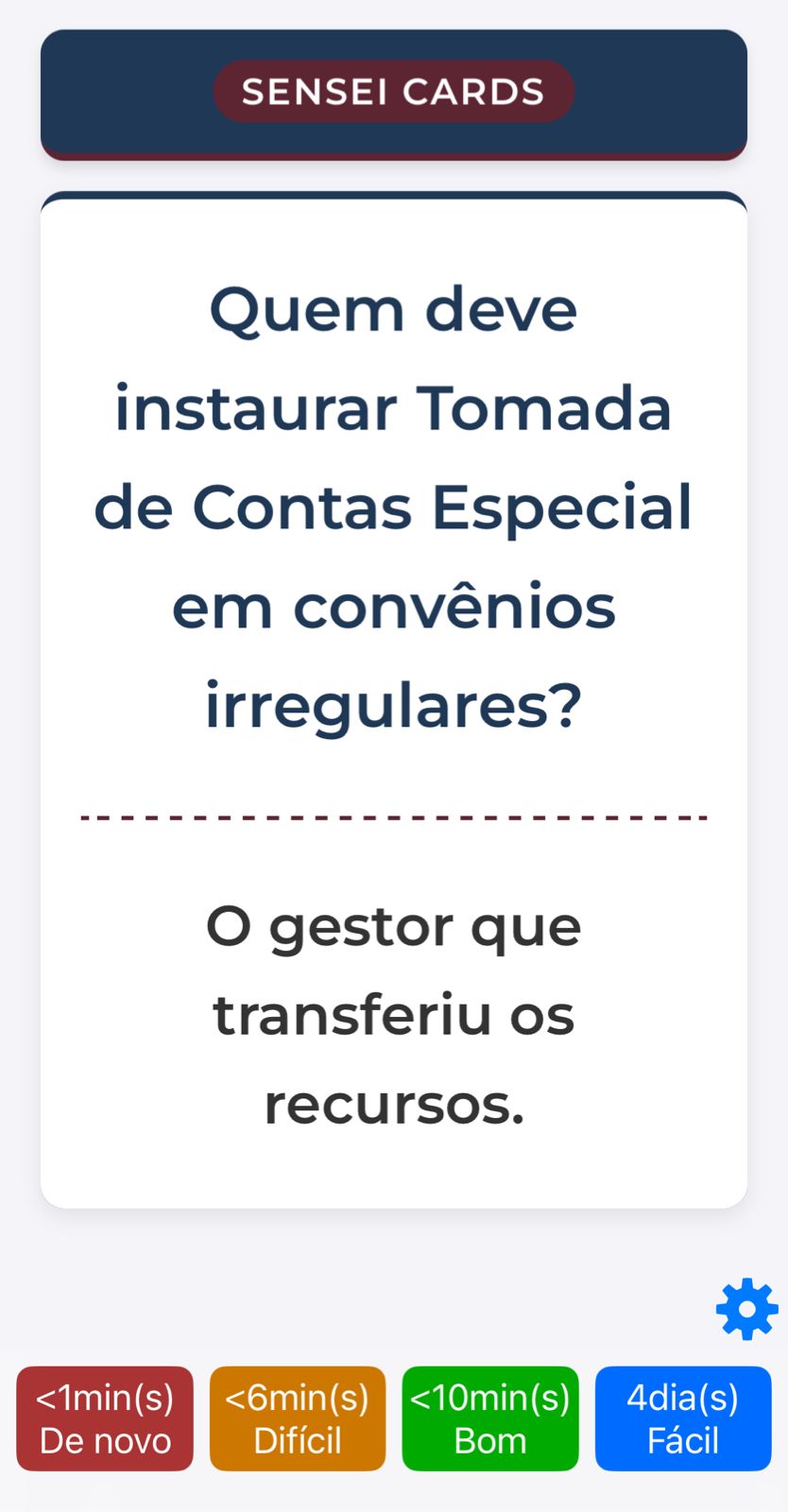Tap the word 'irregulares?' in the question
This screenshot has width=788, height=1512.
[393, 701]
